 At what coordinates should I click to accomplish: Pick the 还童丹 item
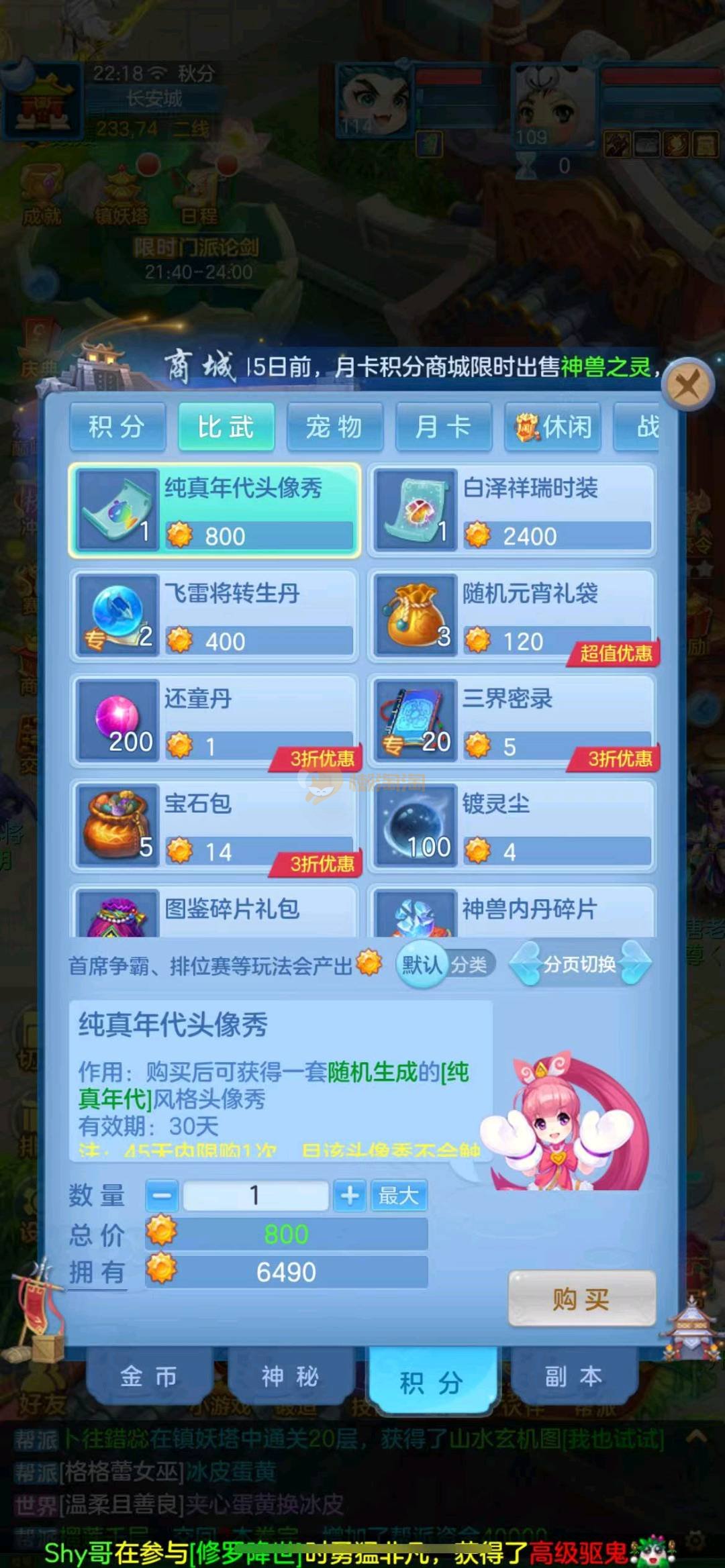214,721
